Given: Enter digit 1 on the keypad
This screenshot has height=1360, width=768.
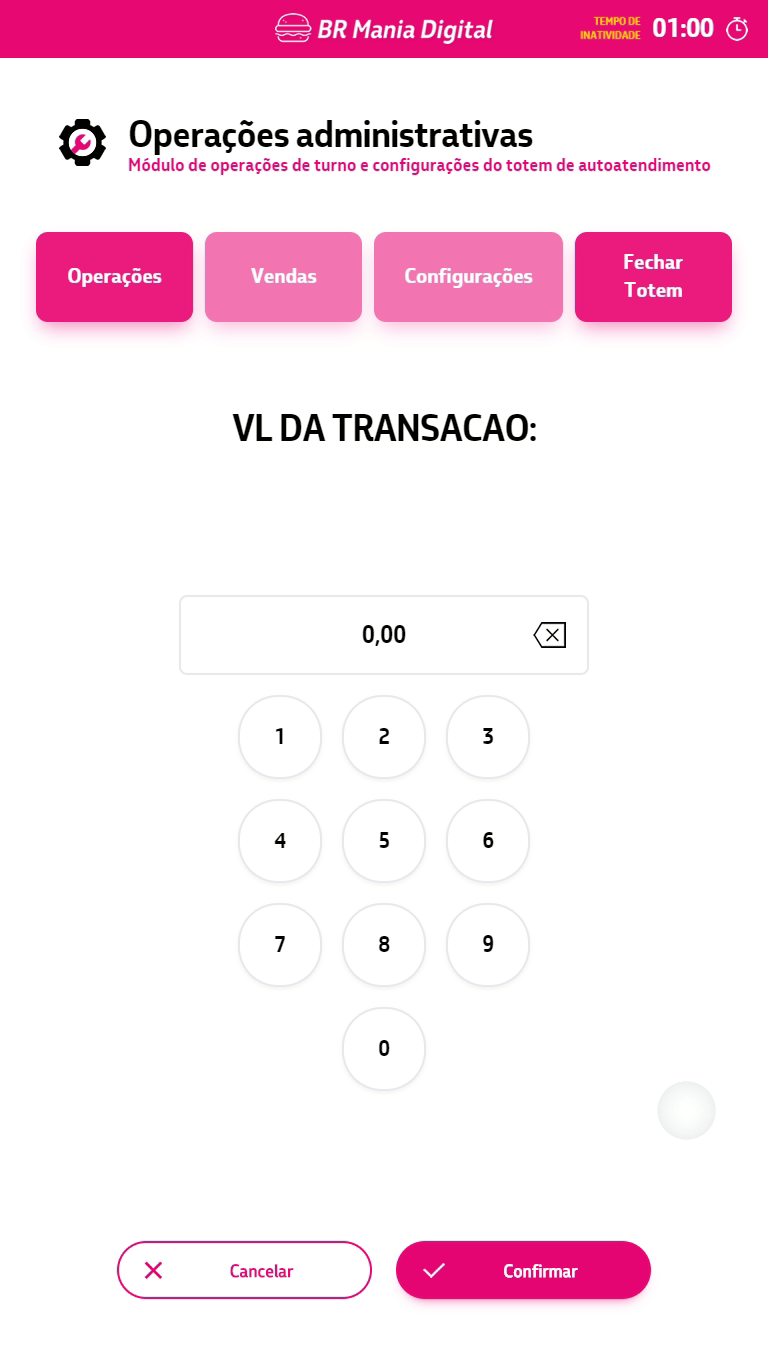Looking at the screenshot, I should (x=280, y=737).
